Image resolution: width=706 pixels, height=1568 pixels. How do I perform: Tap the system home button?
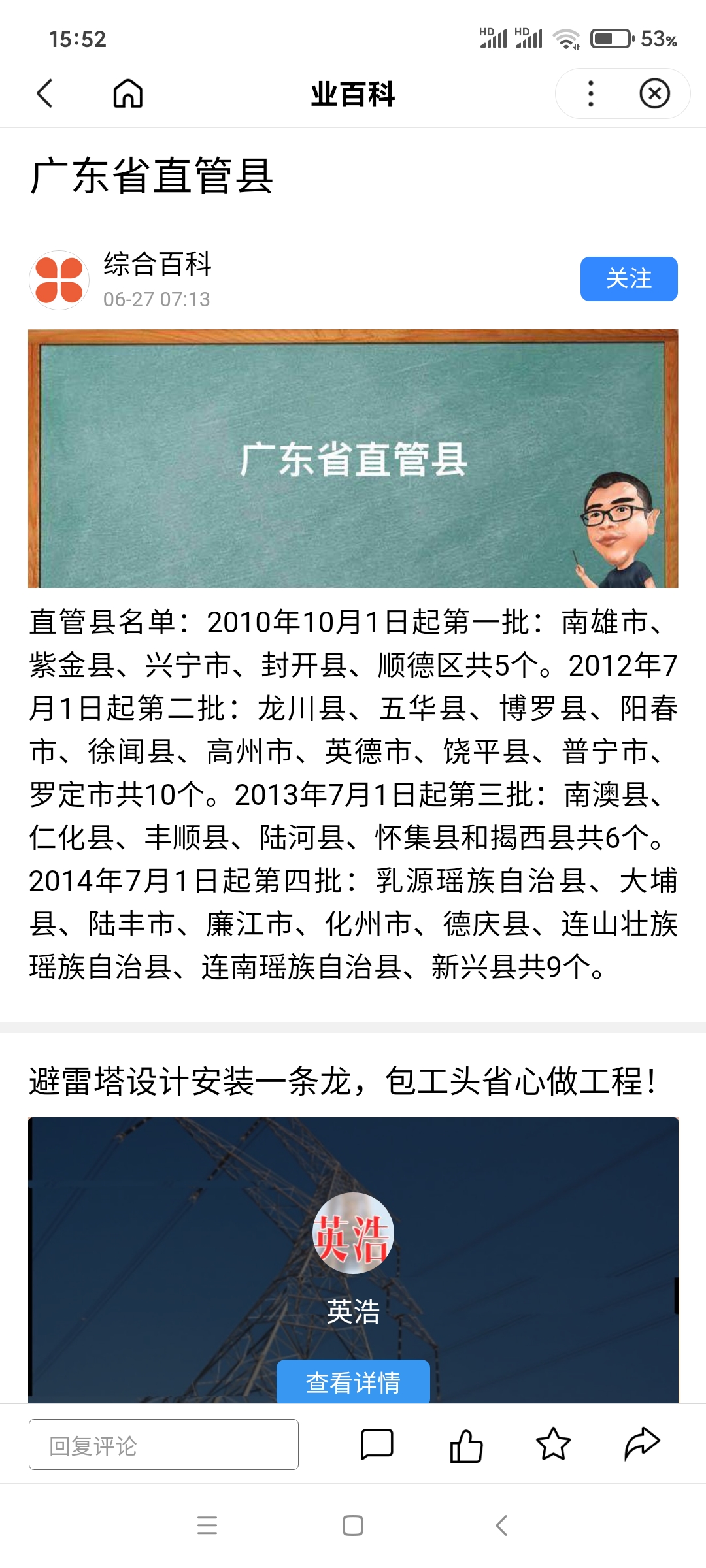tap(353, 1526)
